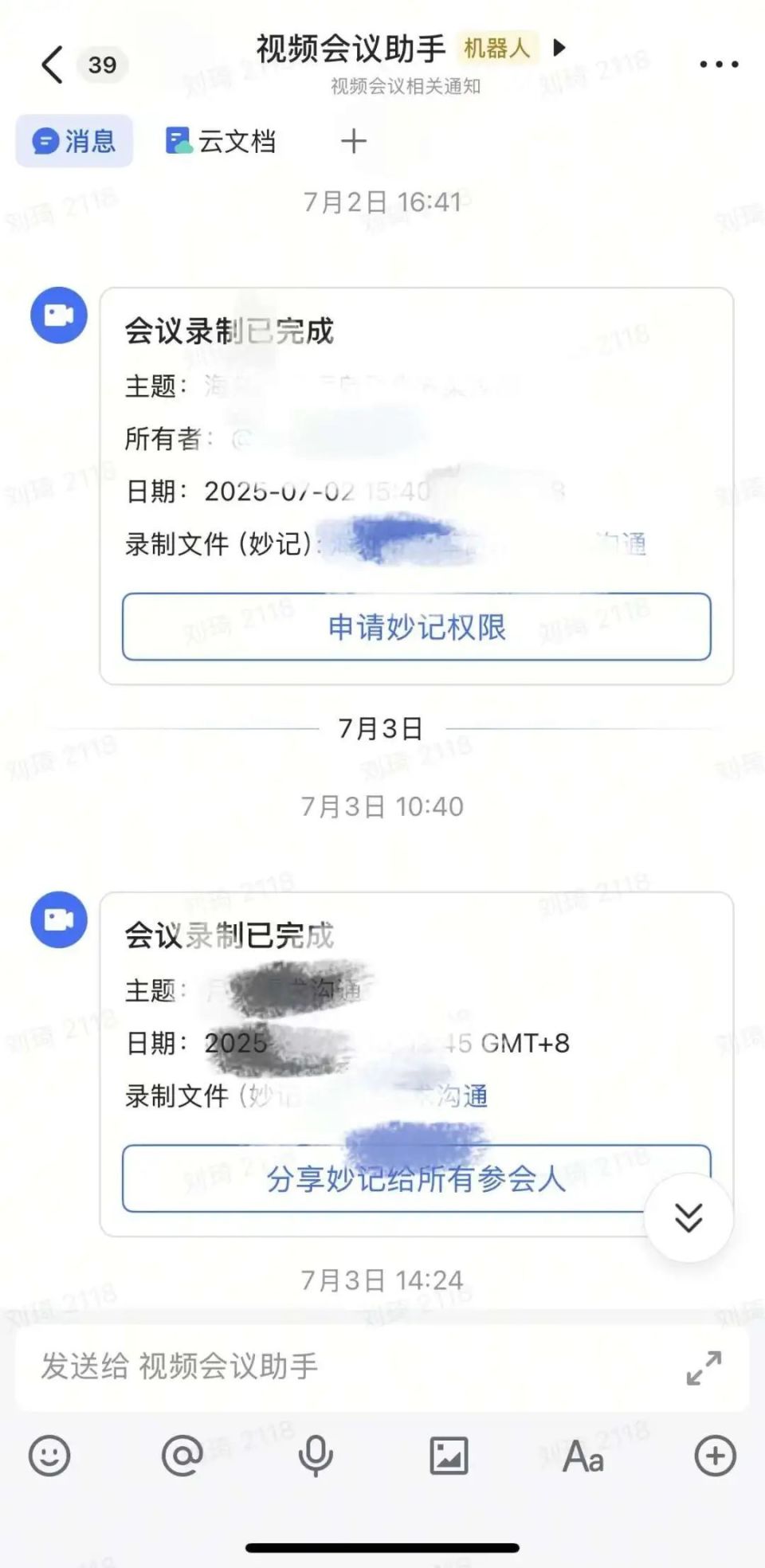Image resolution: width=765 pixels, height=1568 pixels.
Task: Tap the back arrow with unread count 39
Action: pyautogui.click(x=76, y=64)
